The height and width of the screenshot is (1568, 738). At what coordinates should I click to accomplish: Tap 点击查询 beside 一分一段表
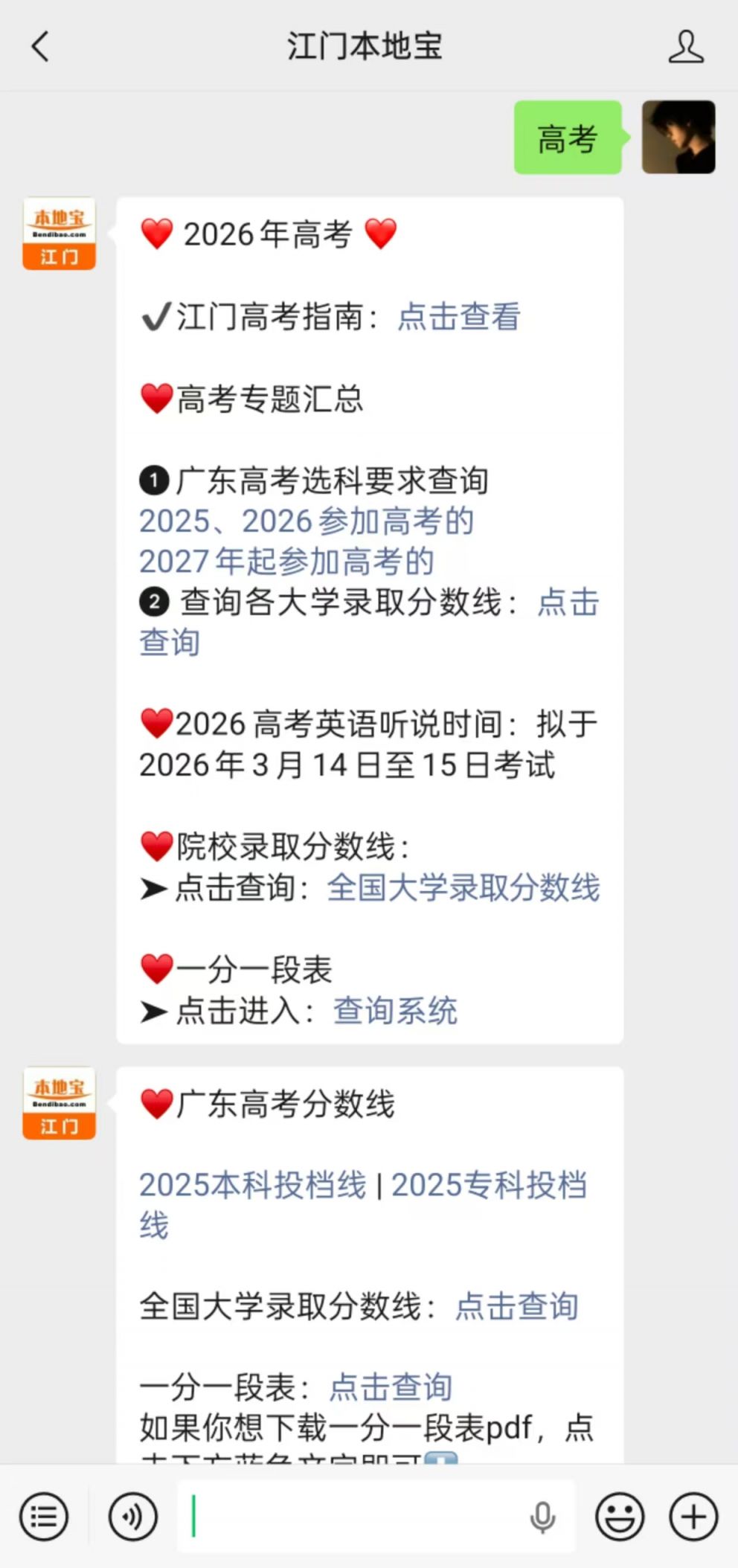(x=391, y=1387)
